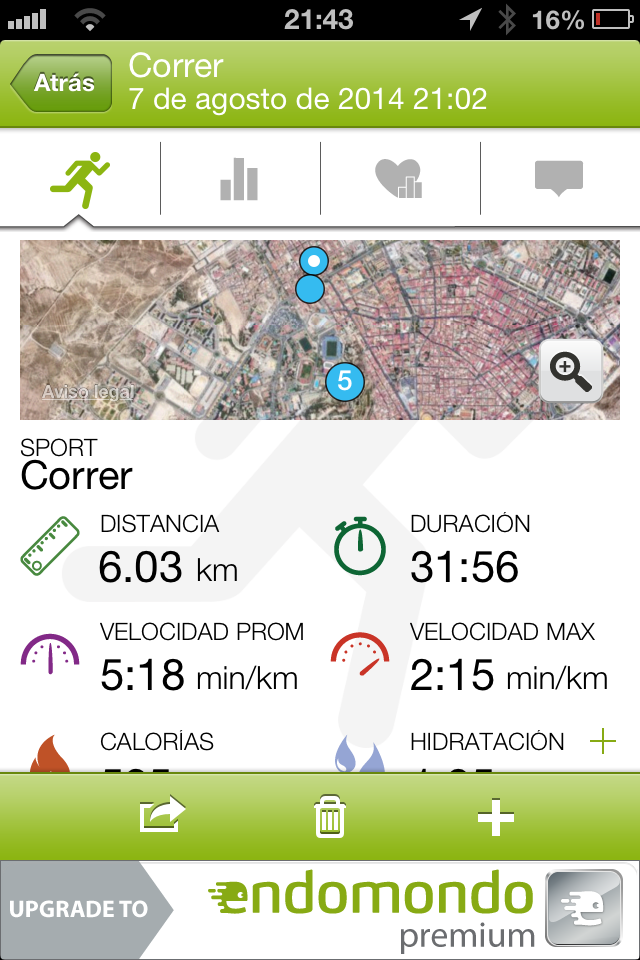
Task: Open the Aviso legal link on the map
Action: (88, 392)
